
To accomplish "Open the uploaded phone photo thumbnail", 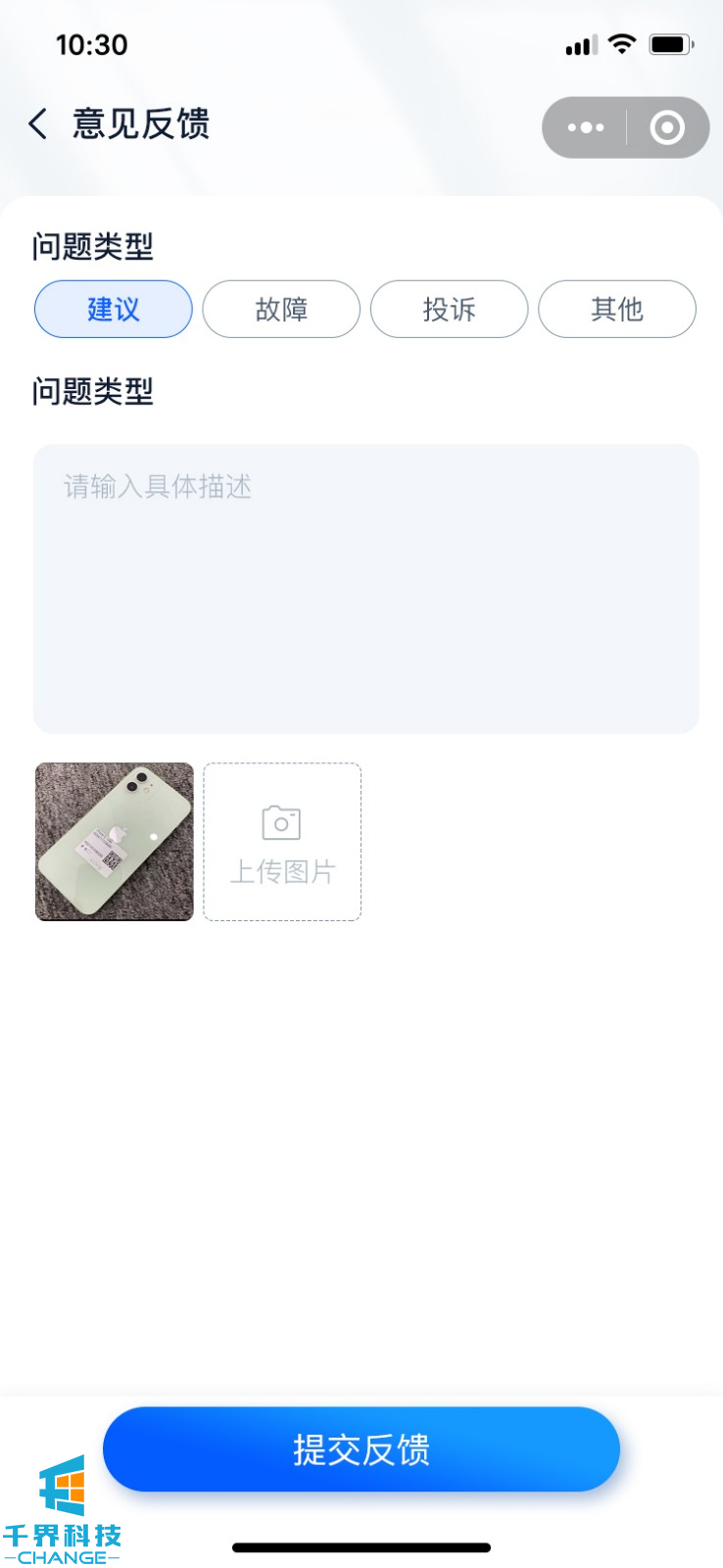I will pos(115,842).
